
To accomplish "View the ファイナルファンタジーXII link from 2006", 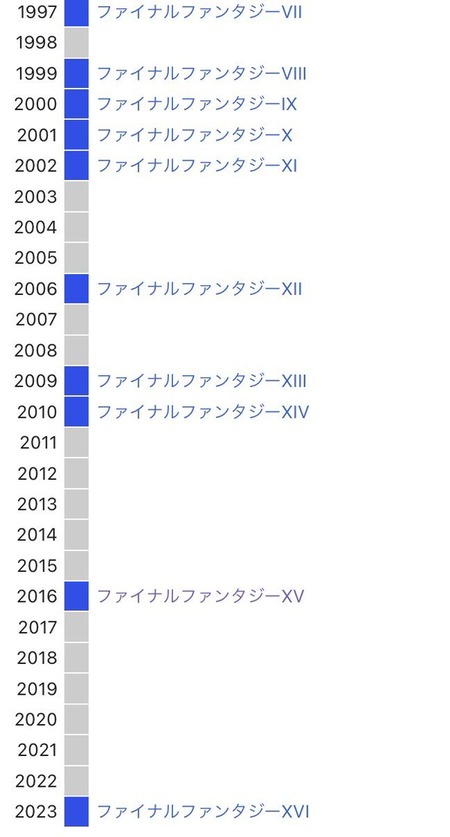I will point(199,289).
